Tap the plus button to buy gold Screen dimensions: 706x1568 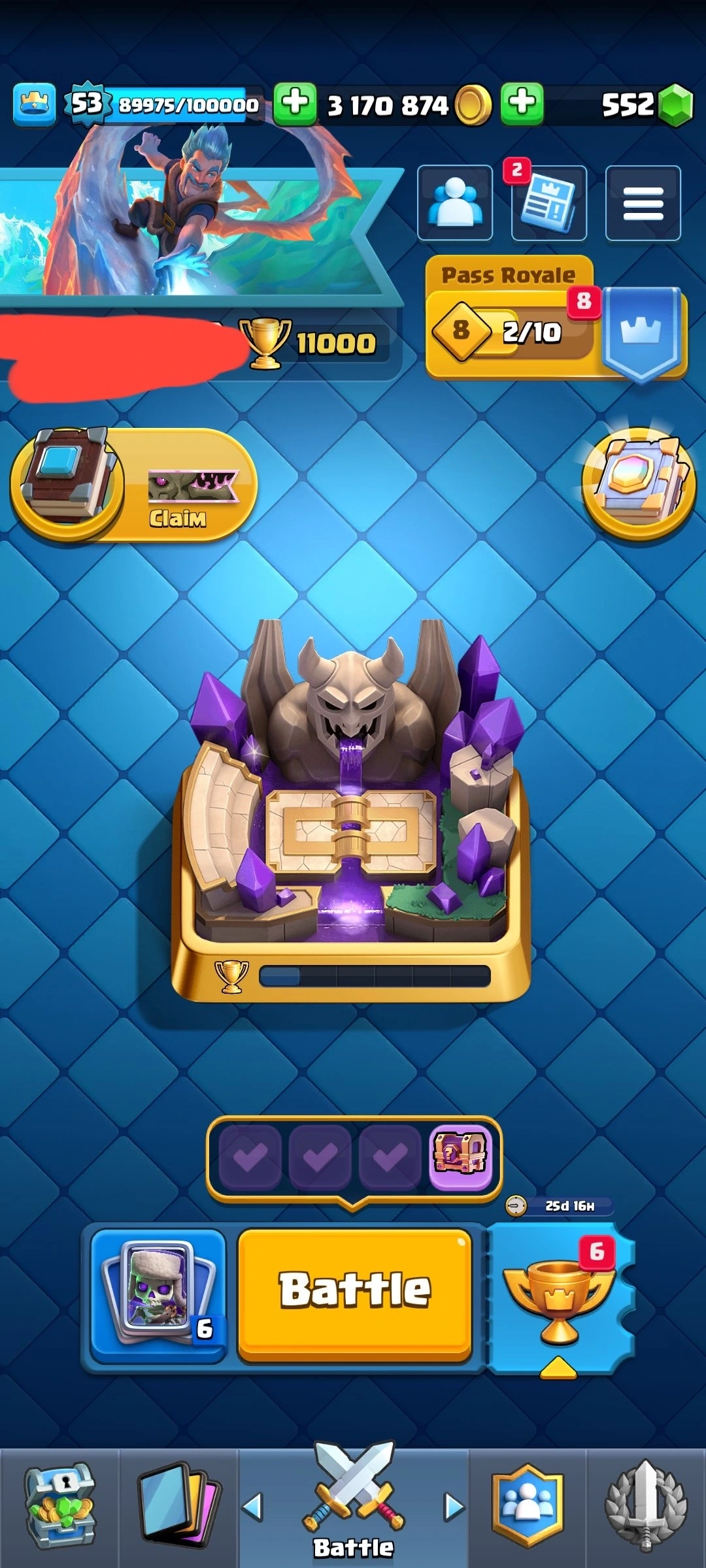tap(295, 104)
